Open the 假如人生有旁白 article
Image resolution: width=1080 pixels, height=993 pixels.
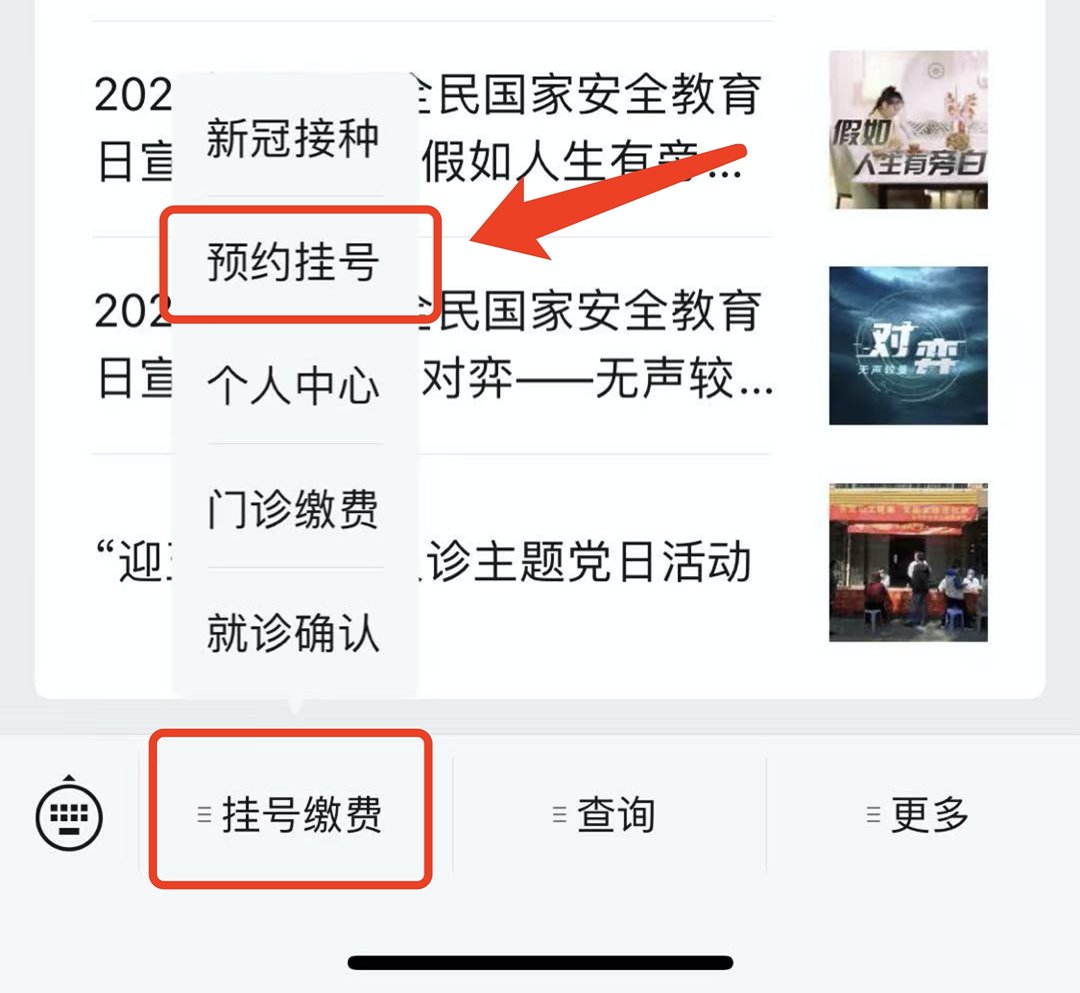[x=600, y=130]
